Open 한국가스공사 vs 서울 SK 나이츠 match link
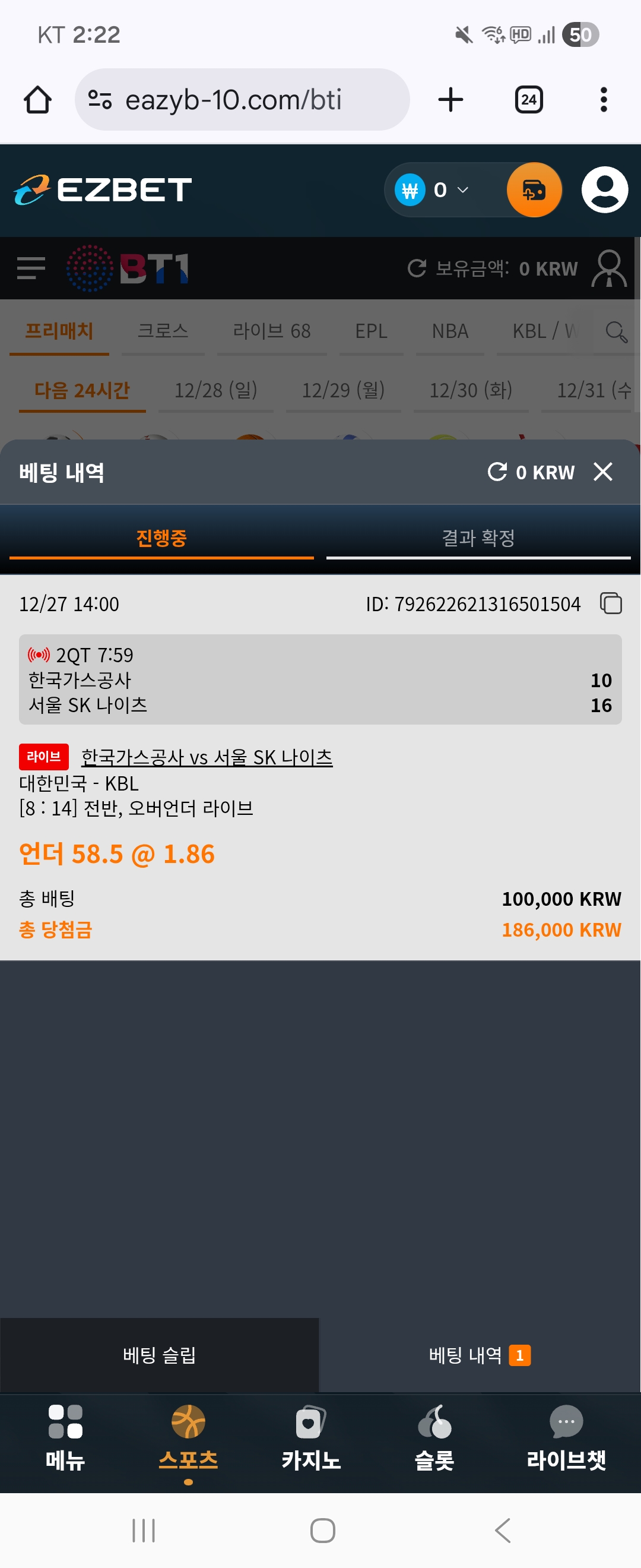The height and width of the screenshot is (1568, 641). 207,757
